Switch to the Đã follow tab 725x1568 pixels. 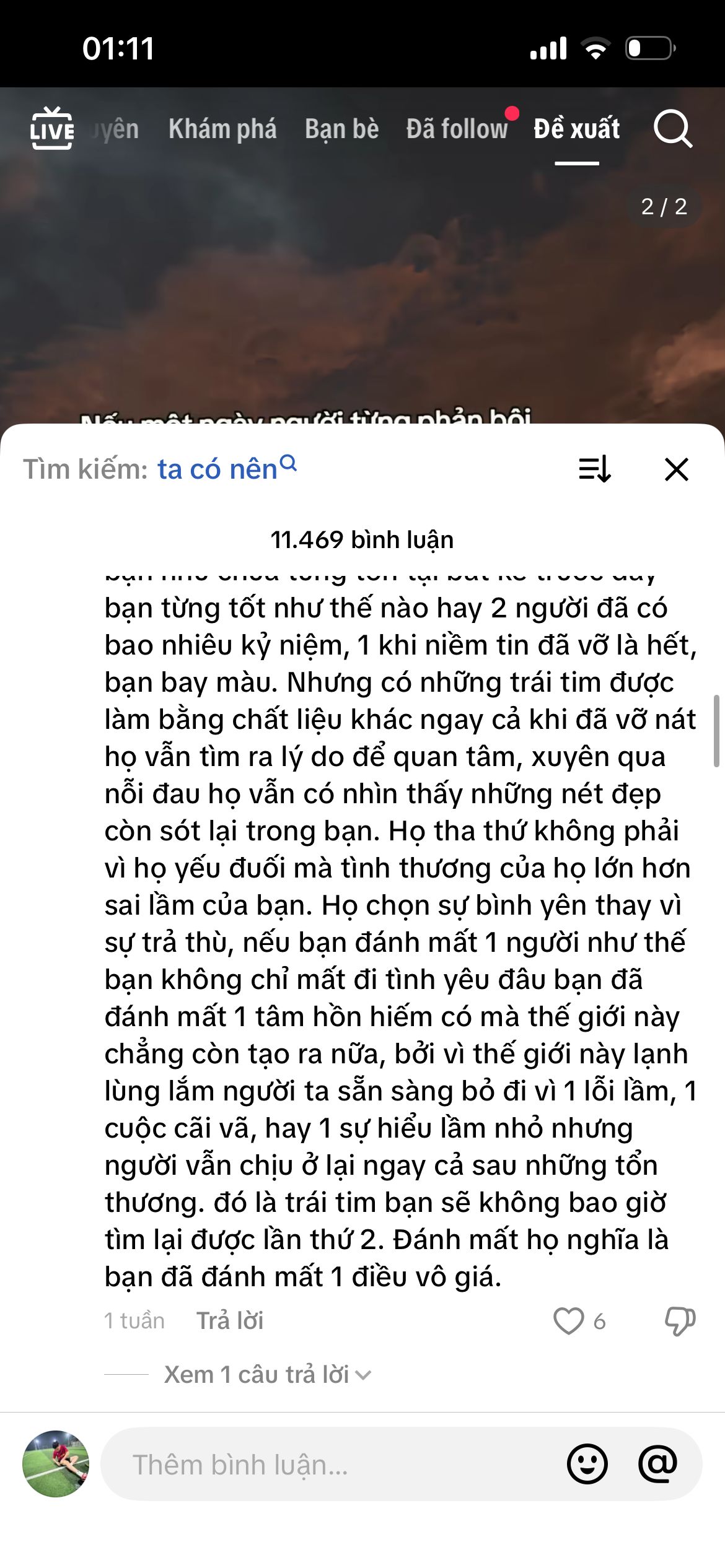point(457,129)
